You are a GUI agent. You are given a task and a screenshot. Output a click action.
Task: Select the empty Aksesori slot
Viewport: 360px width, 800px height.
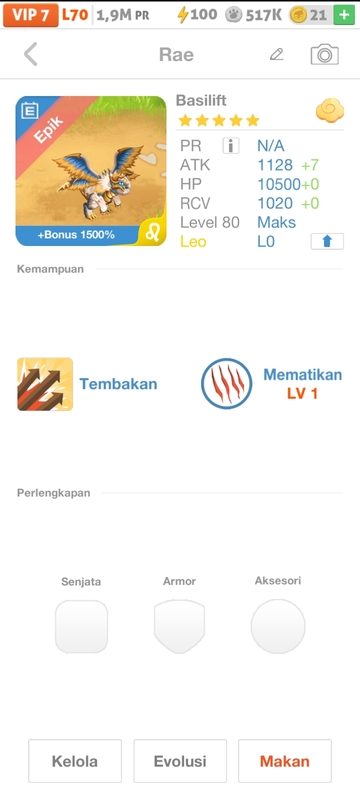click(278, 626)
